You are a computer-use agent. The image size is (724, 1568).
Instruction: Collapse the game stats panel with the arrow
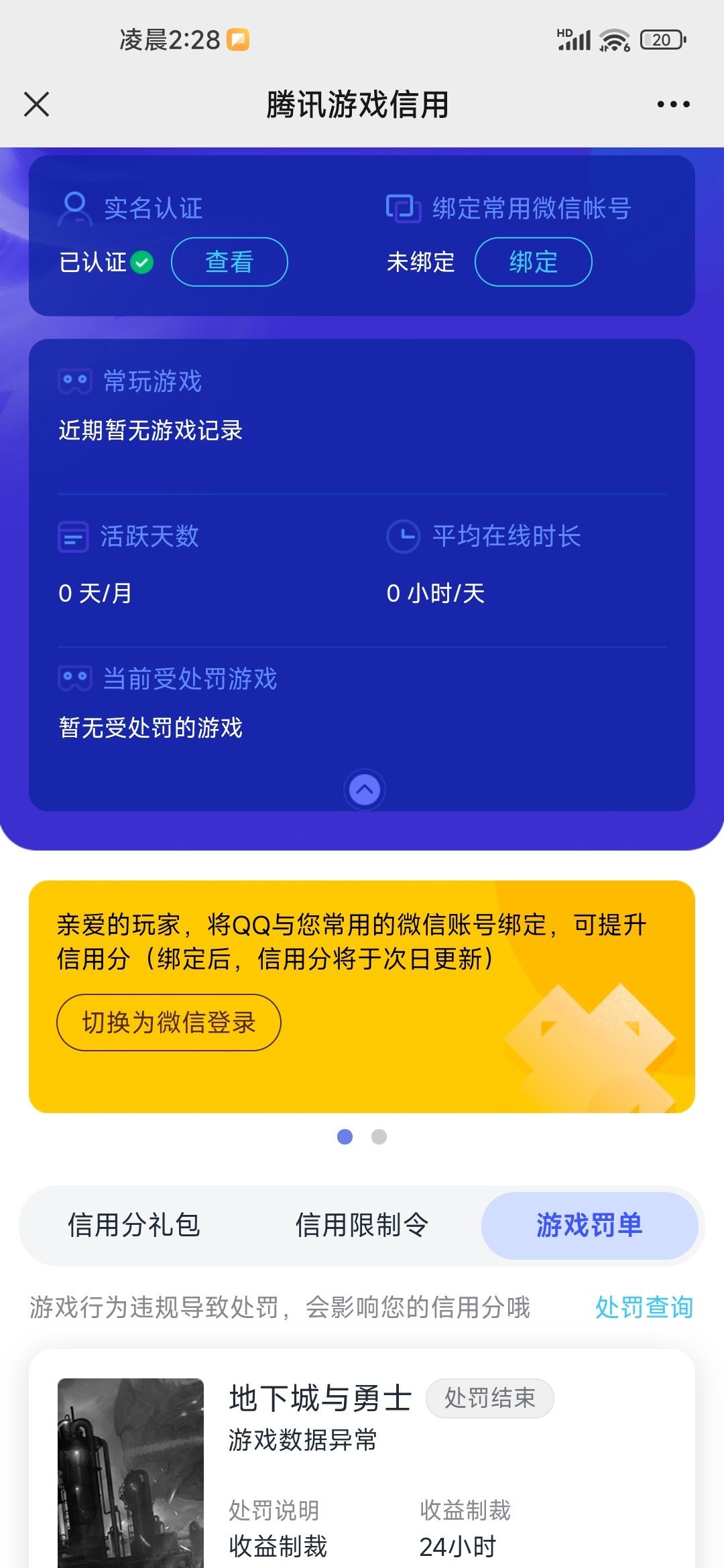click(364, 789)
